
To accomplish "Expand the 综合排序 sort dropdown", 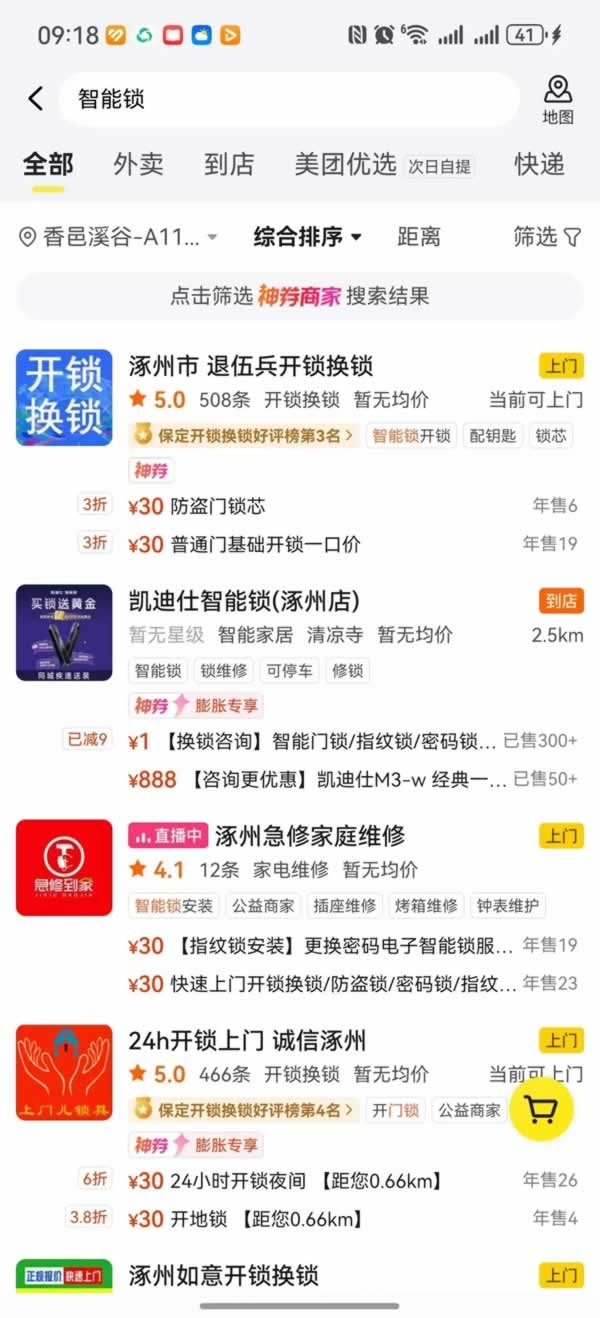I will point(307,237).
